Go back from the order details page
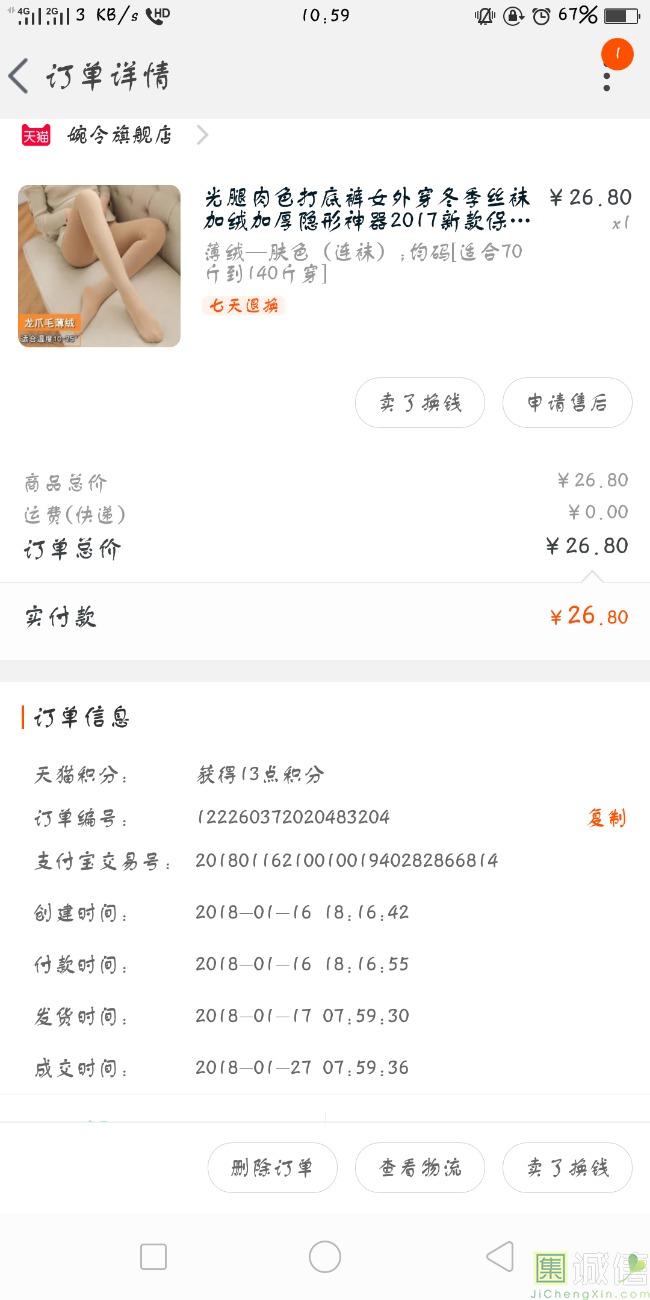Viewport: 650px width, 1300px height. 18,76
